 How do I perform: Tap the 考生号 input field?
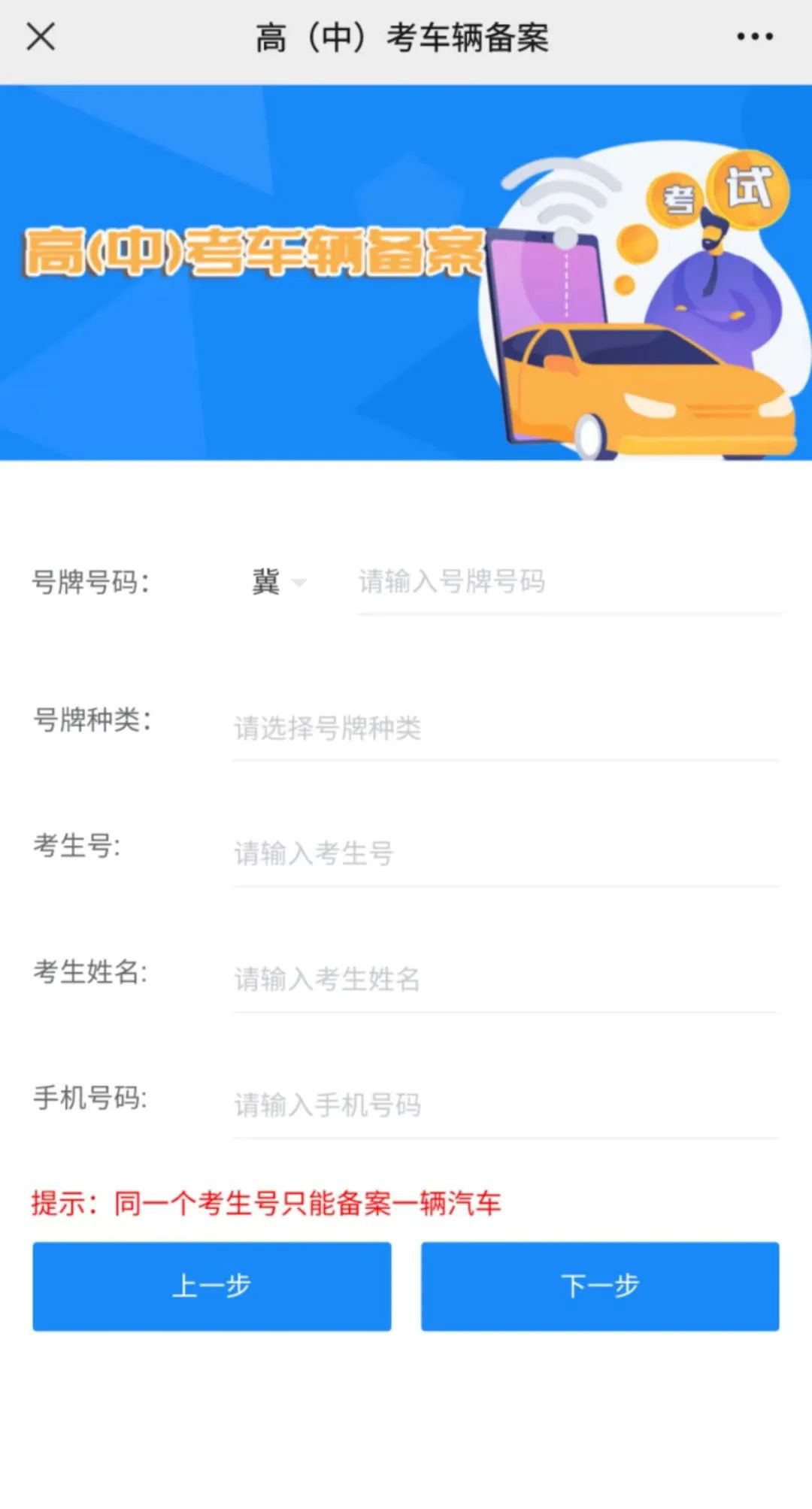504,853
